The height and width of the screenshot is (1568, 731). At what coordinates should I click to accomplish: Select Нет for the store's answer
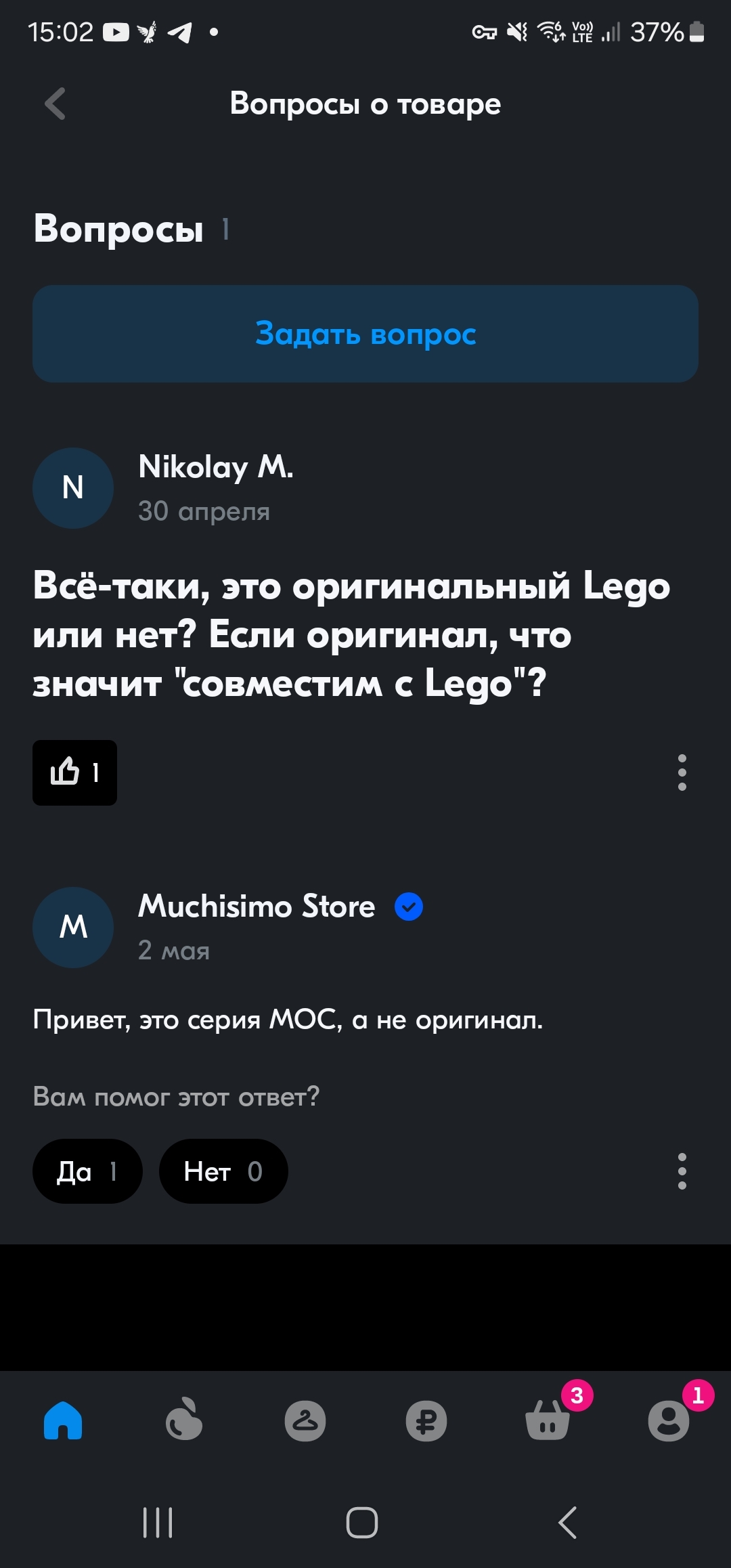[223, 1171]
